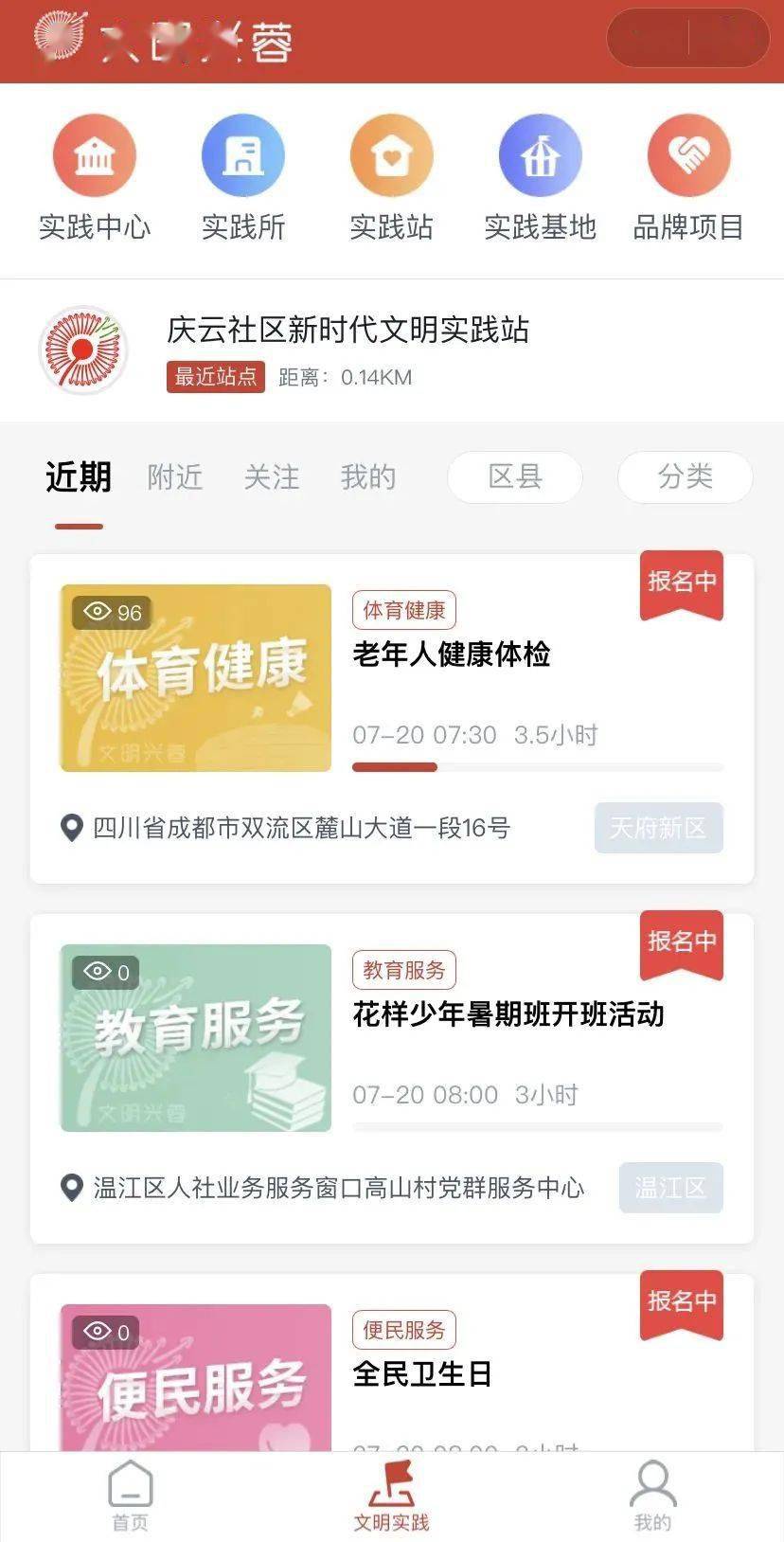Tap the 天府新区 district tag
The image size is (784, 1542).
[x=659, y=828]
